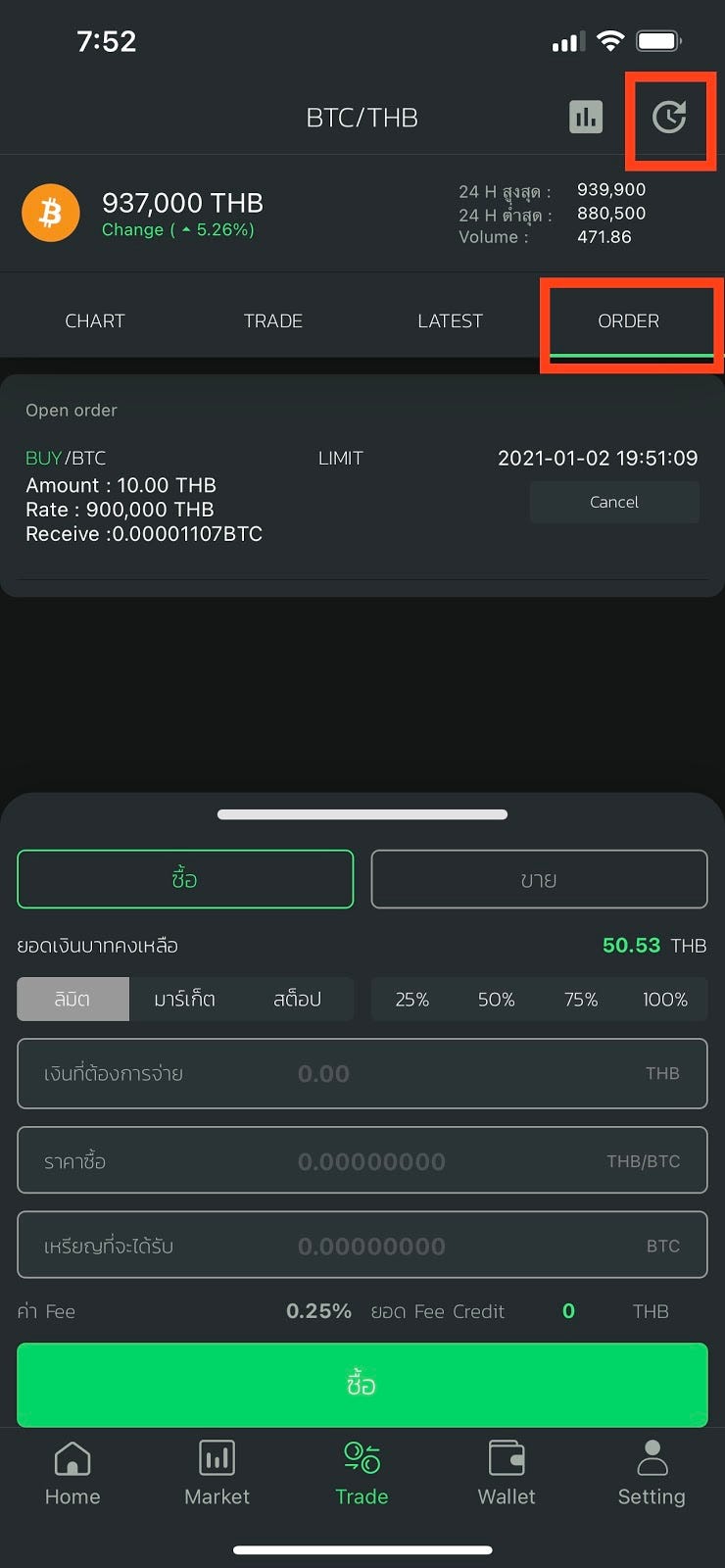
Task: Set amount to 25% of balance
Action: [x=412, y=1000]
